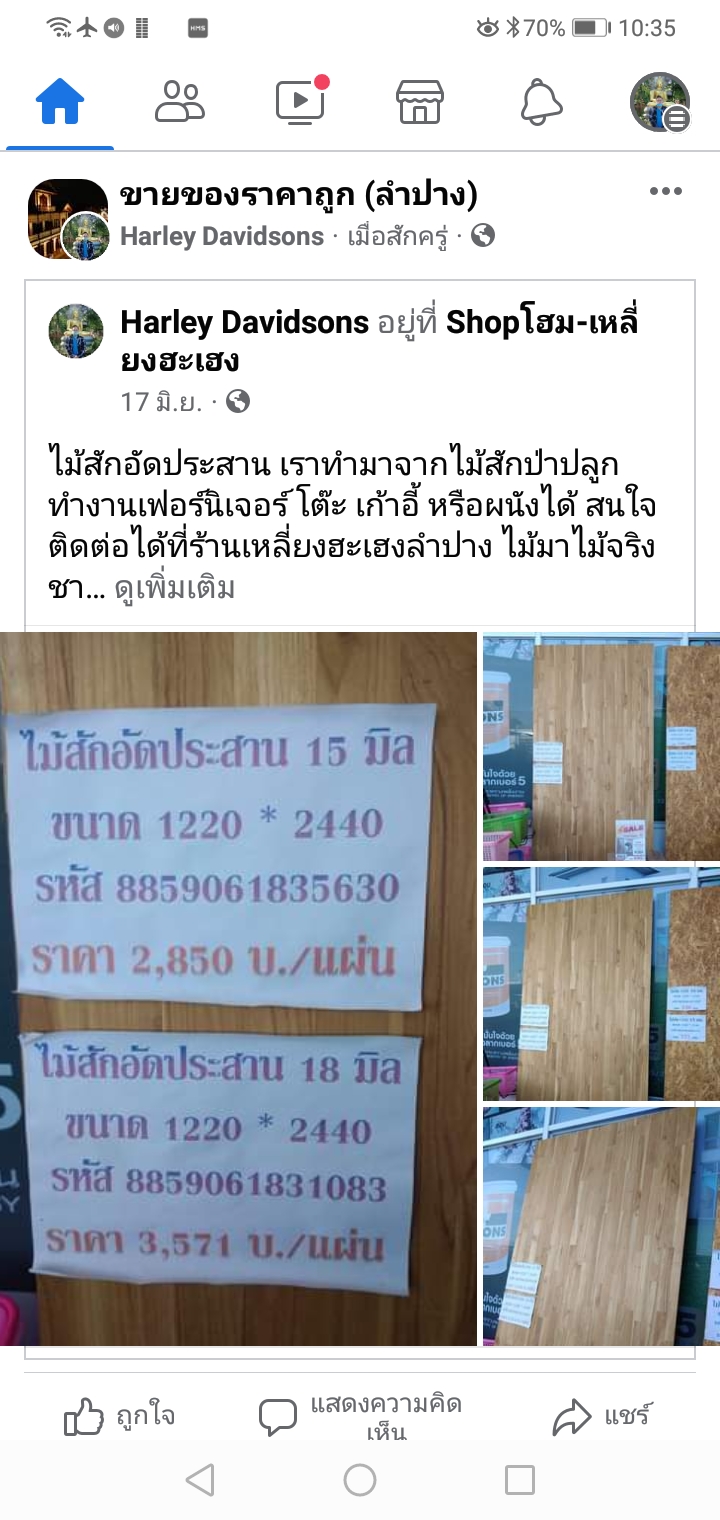Screen dimensions: 720x1520
Task: Comment using แสดงความคิดเห็น
Action: [x=360, y=1416]
